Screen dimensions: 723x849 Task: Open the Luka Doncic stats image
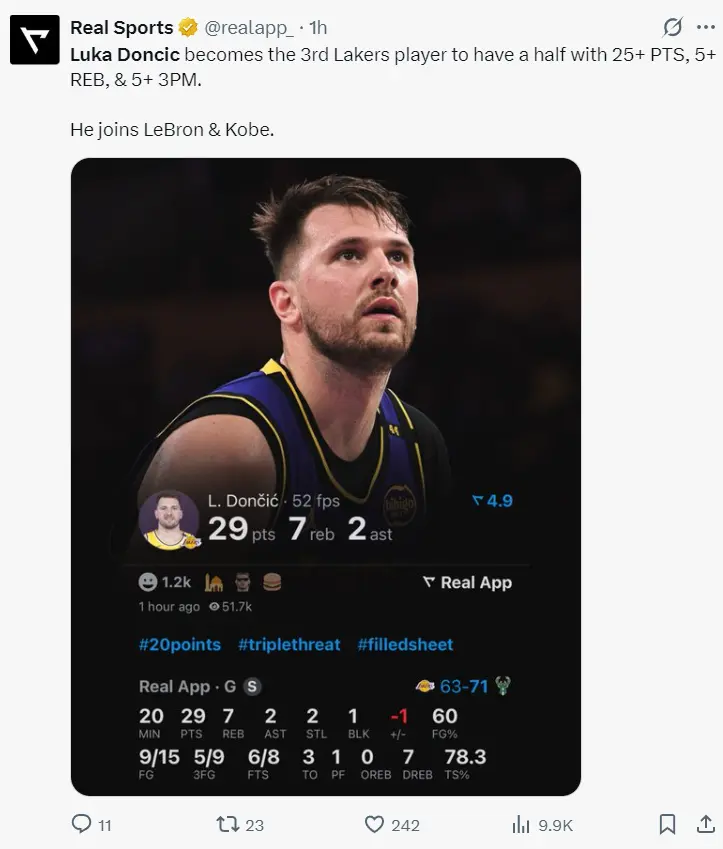coord(325,476)
